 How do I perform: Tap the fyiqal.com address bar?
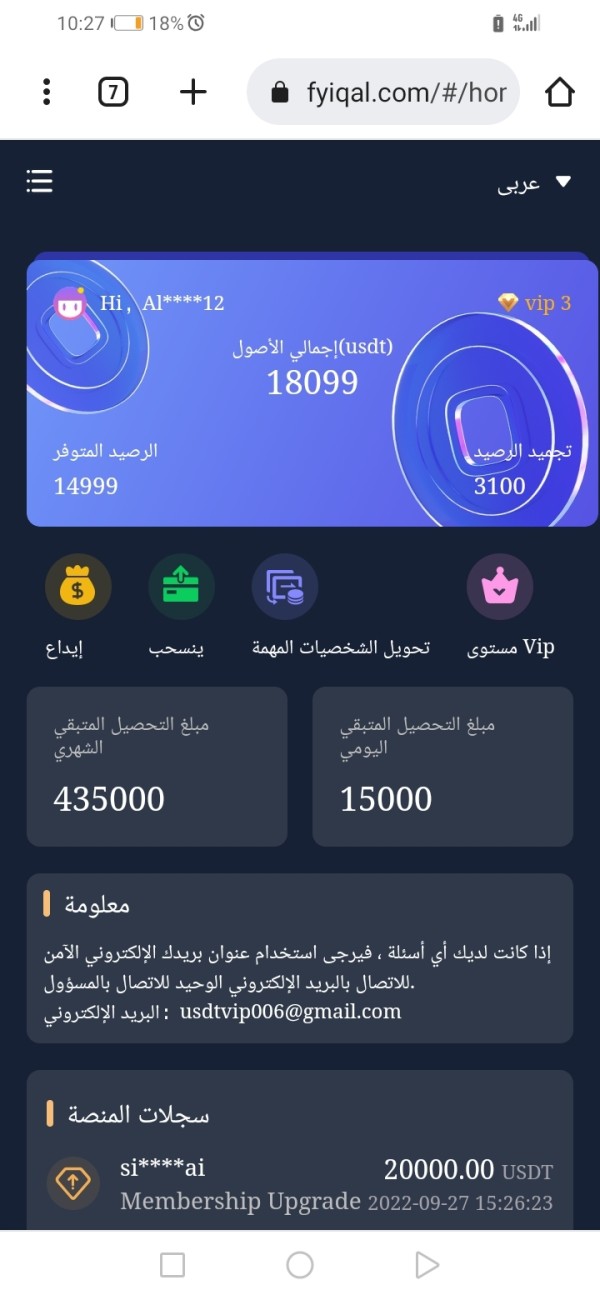(x=383, y=93)
